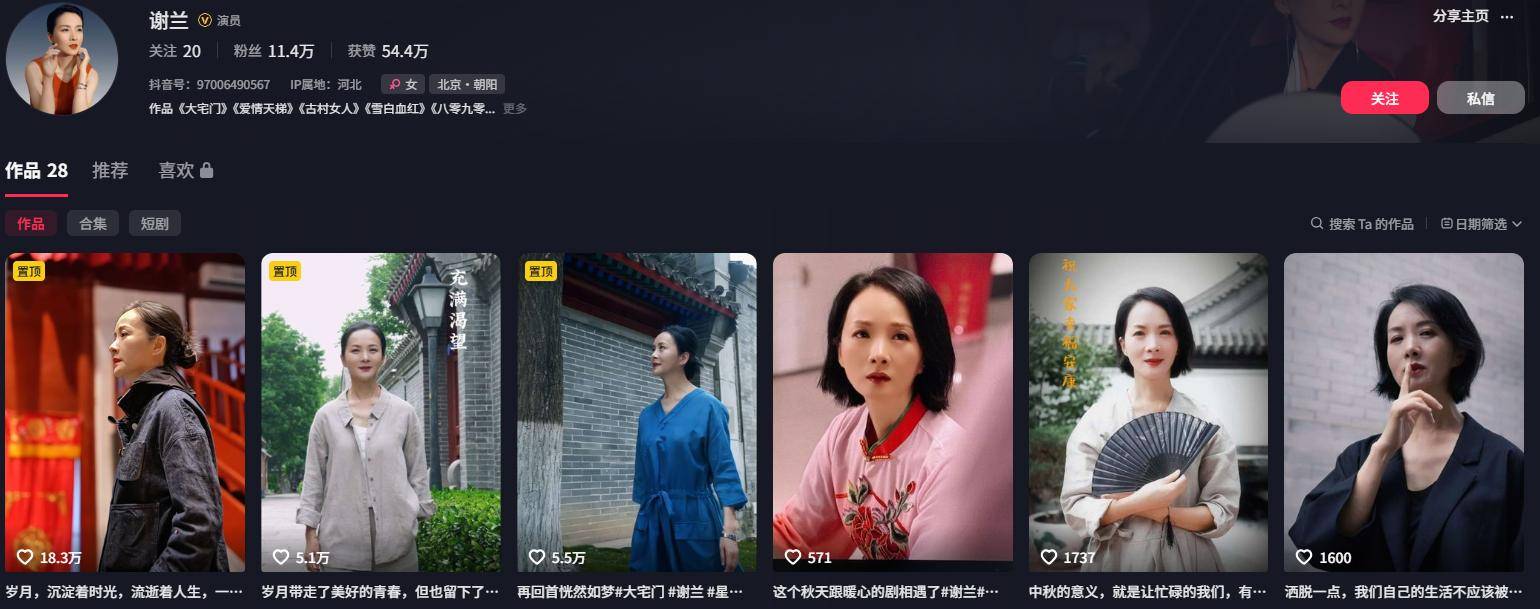Open the pinned video with 5.1万 likes
The image size is (1540, 609).
point(381,412)
